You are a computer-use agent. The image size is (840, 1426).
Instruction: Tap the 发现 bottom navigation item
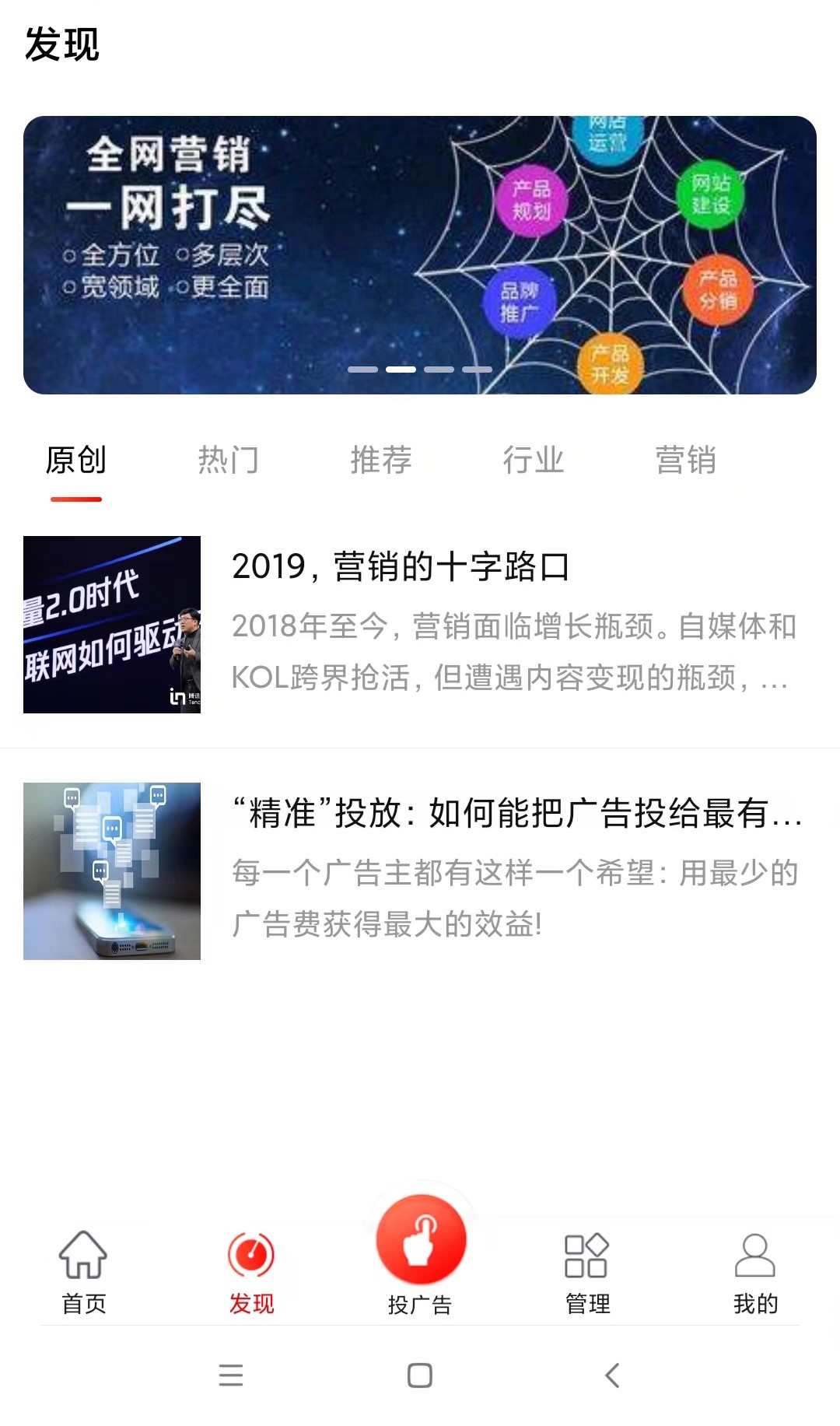click(x=251, y=1271)
